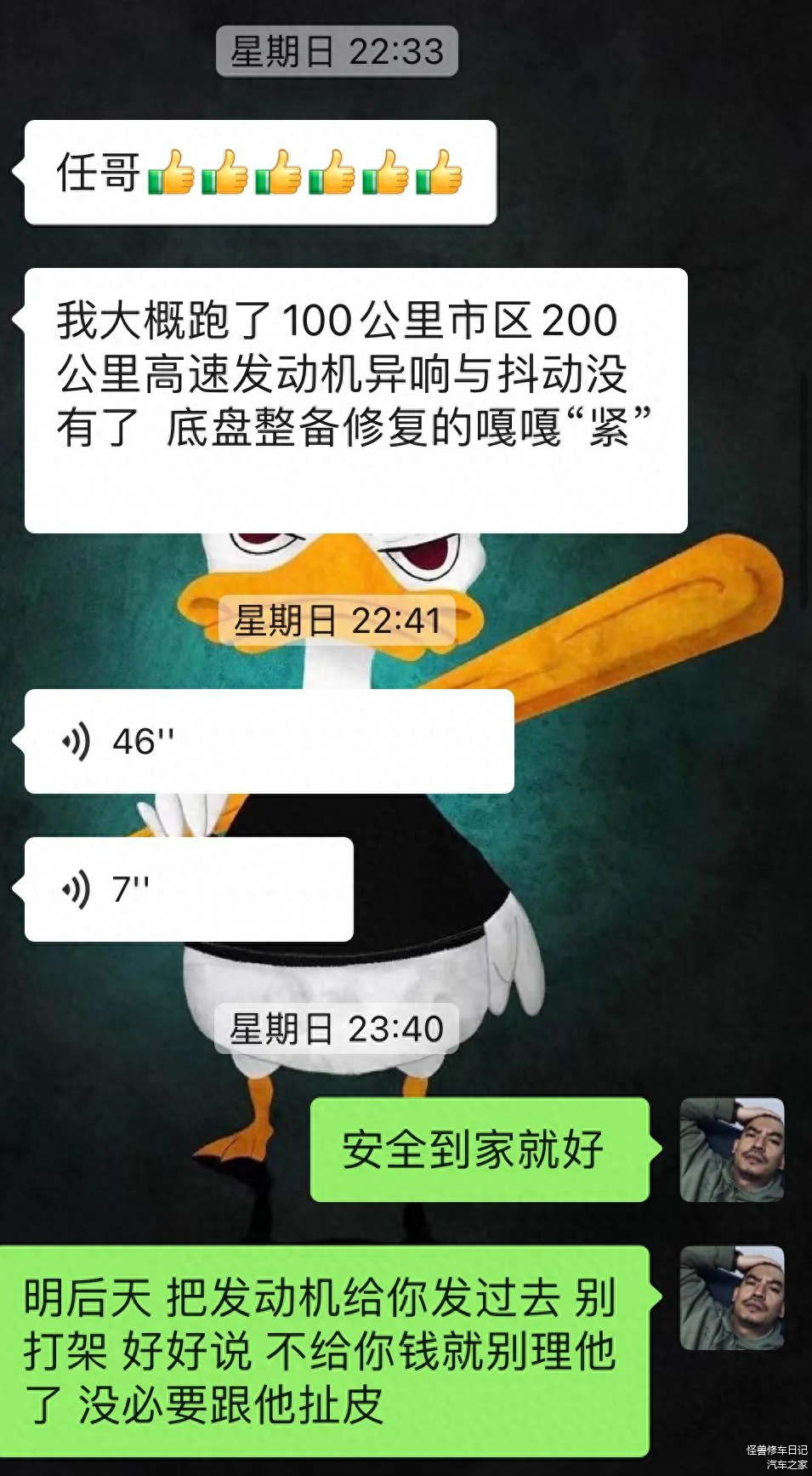
Task: Play the 7-second voice message
Action: coord(189,889)
